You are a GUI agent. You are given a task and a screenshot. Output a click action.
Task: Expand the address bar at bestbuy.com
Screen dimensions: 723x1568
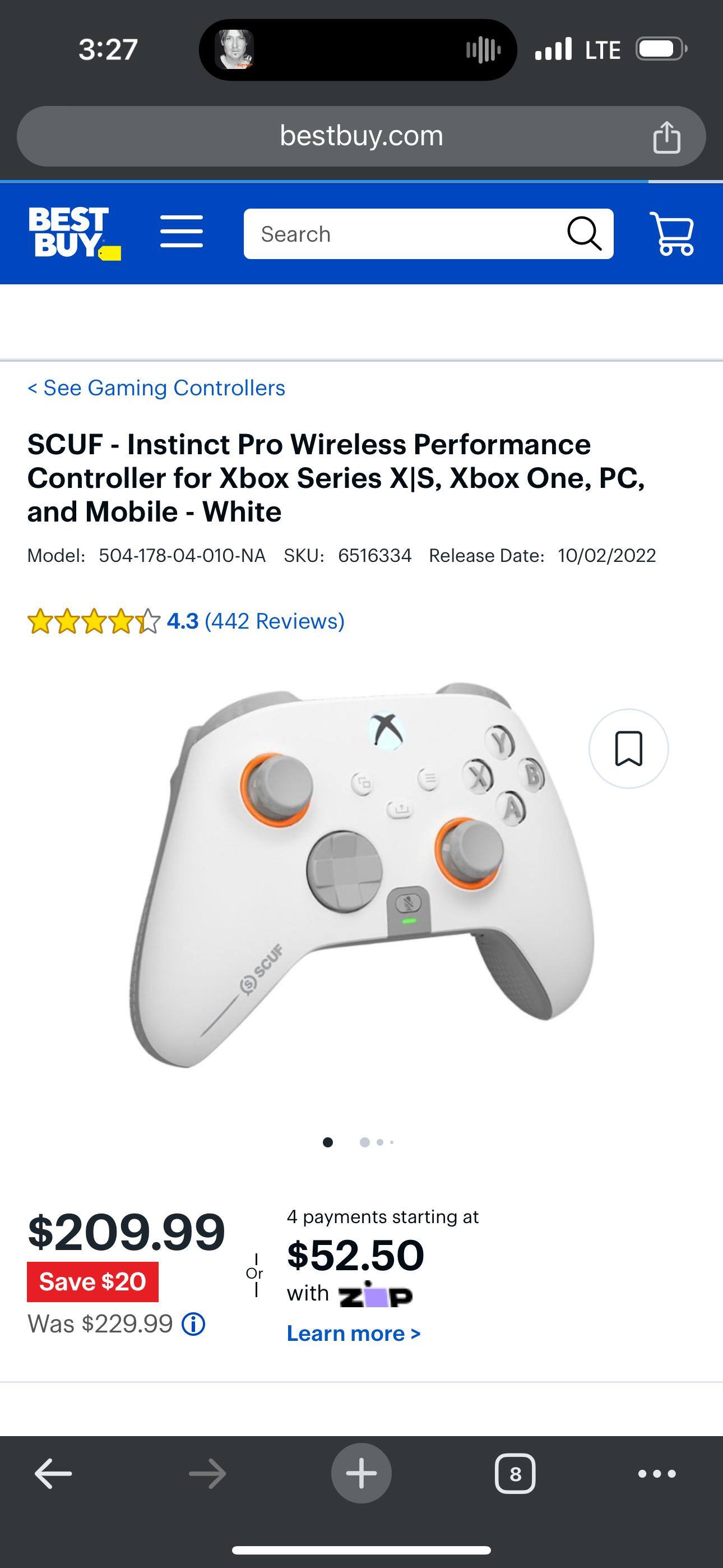pyautogui.click(x=361, y=136)
